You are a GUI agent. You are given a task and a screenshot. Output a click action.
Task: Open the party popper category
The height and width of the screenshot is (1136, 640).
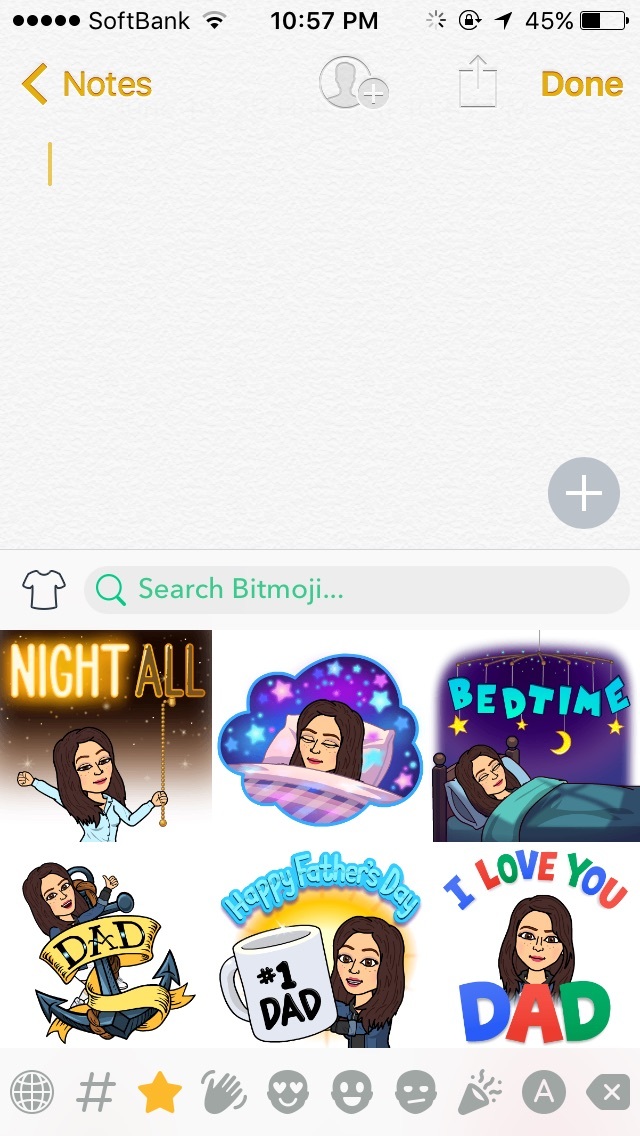479,1093
